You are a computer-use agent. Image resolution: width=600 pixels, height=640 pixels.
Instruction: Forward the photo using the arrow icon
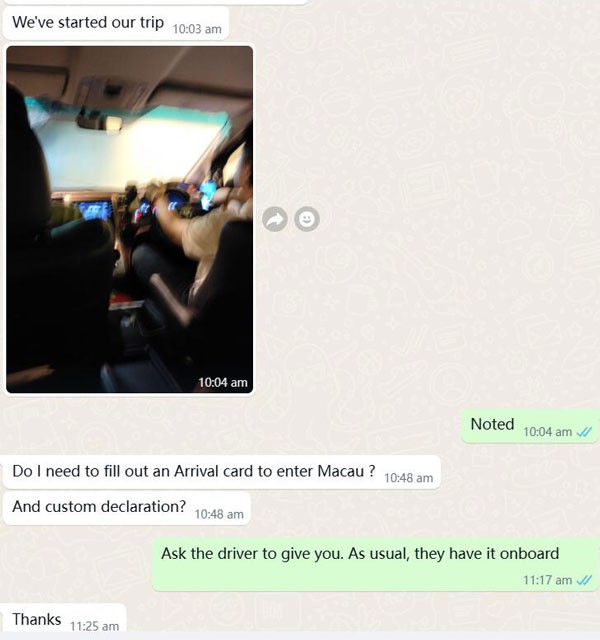pos(275,219)
